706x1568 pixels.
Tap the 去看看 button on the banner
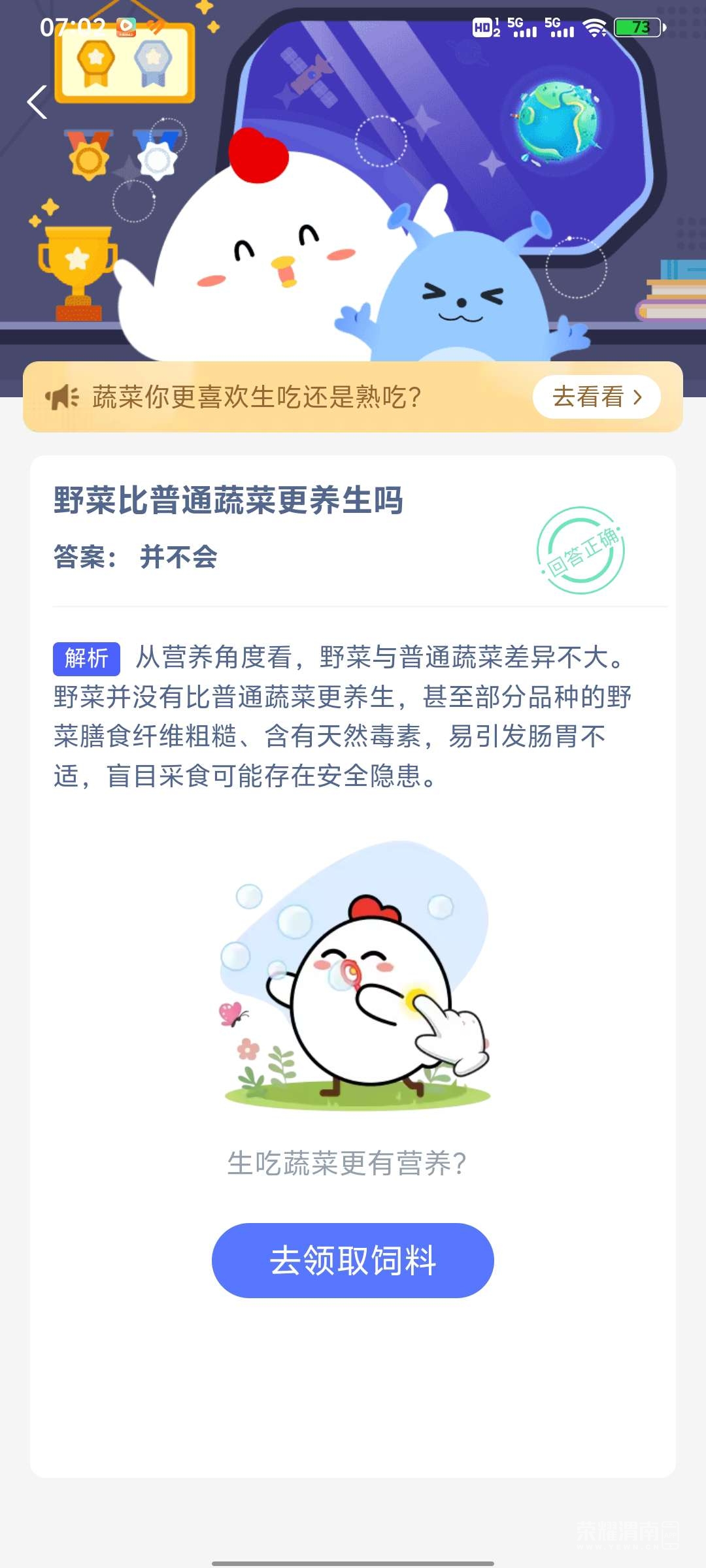(596, 397)
